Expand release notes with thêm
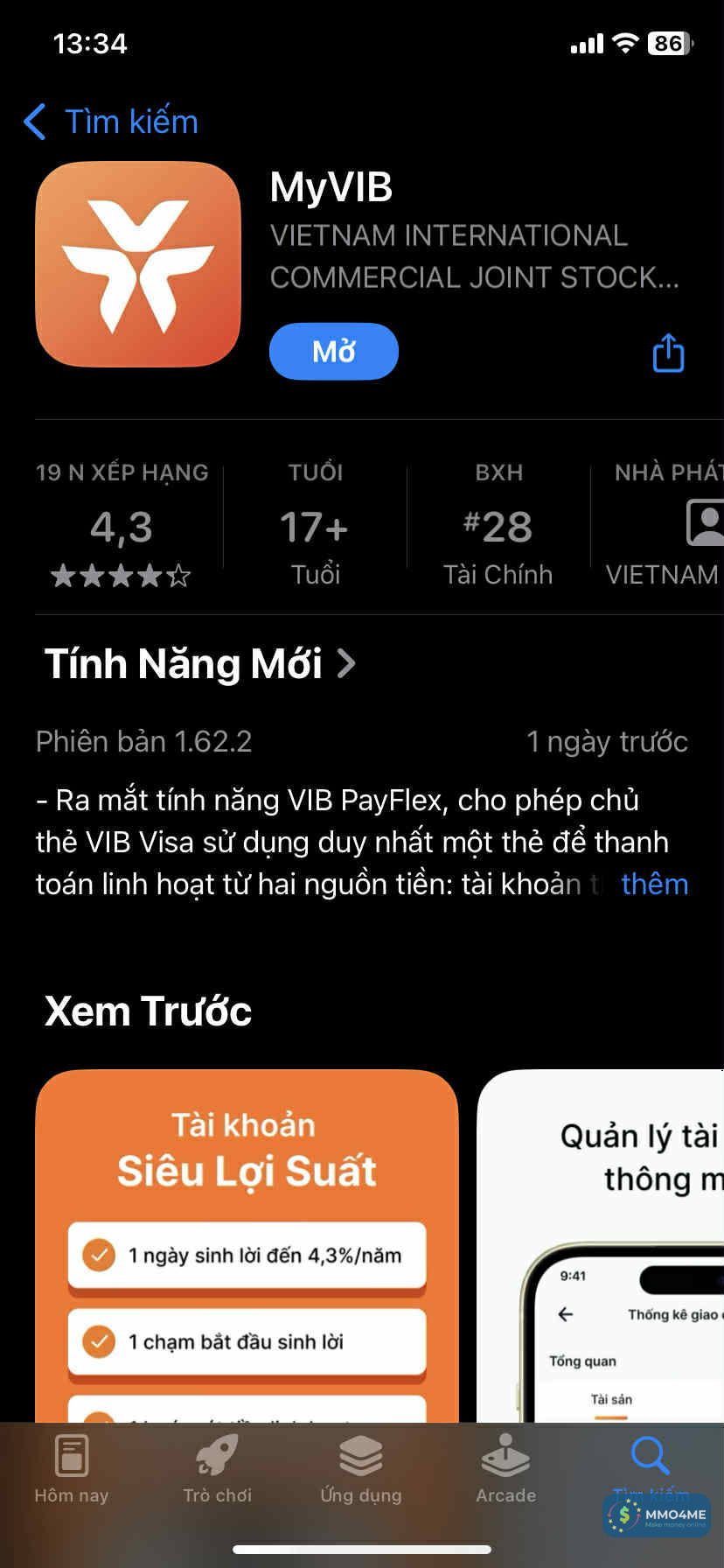The width and height of the screenshot is (724, 1568). pos(654,884)
